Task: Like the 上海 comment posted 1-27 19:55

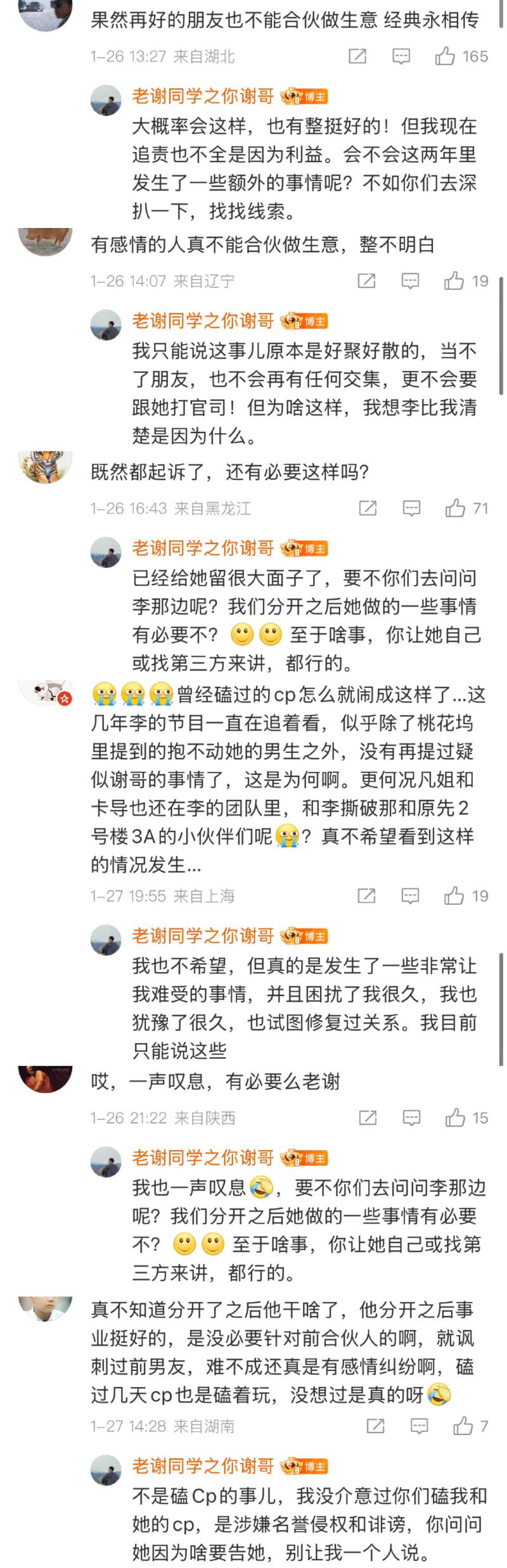Action: (x=454, y=895)
